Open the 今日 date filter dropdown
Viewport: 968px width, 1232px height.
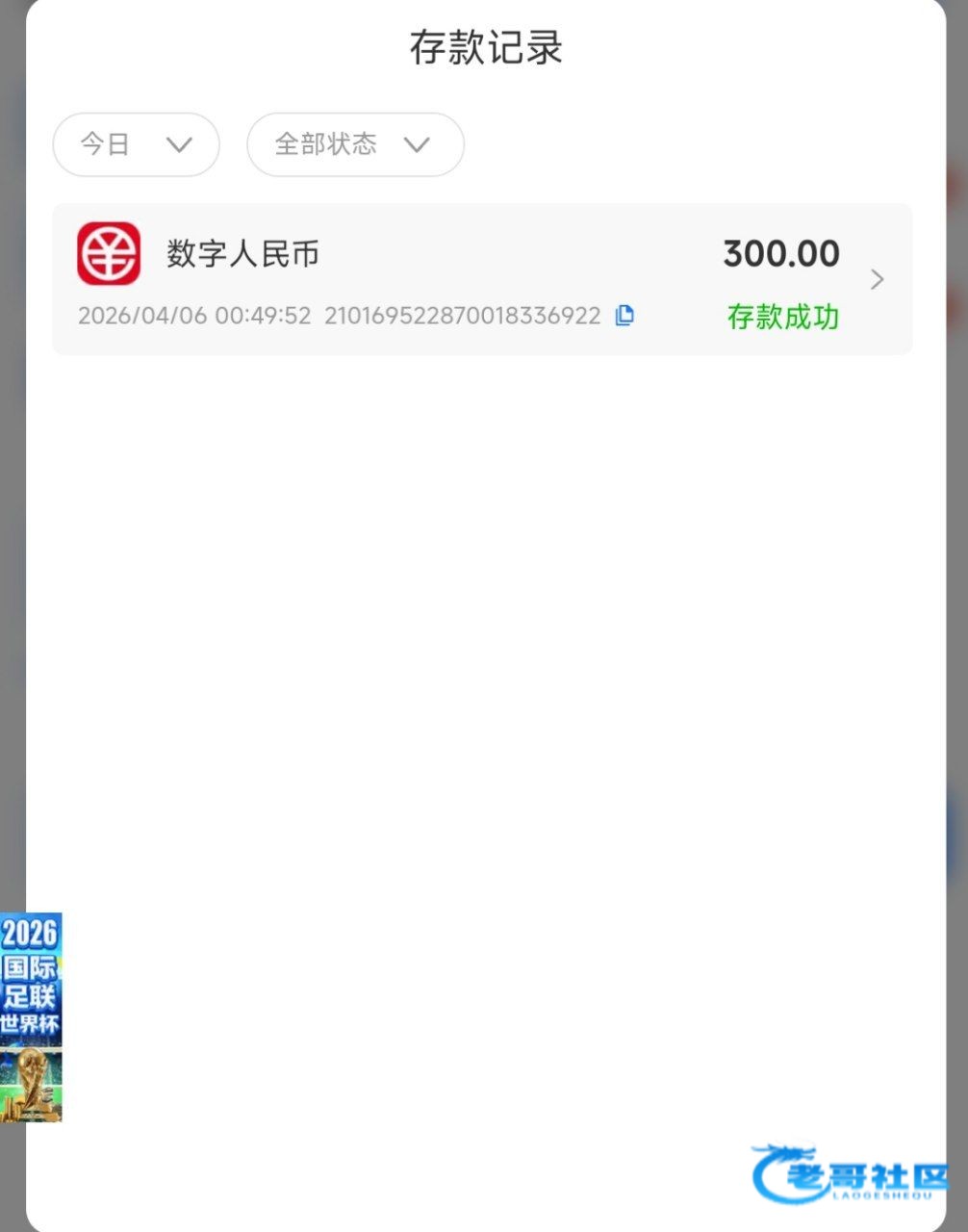click(x=136, y=144)
